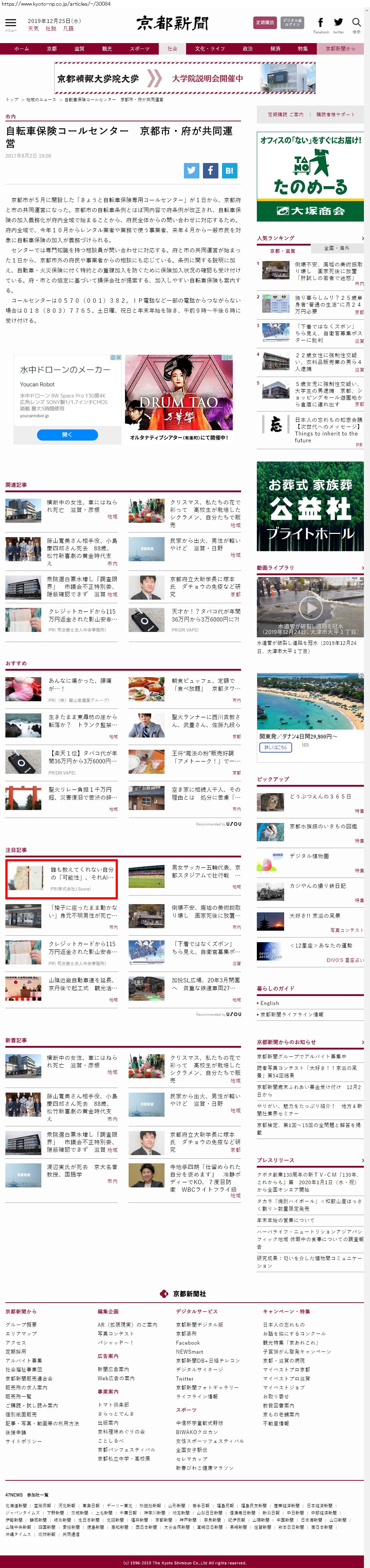Tap the 開く button in drone ad

67,434
